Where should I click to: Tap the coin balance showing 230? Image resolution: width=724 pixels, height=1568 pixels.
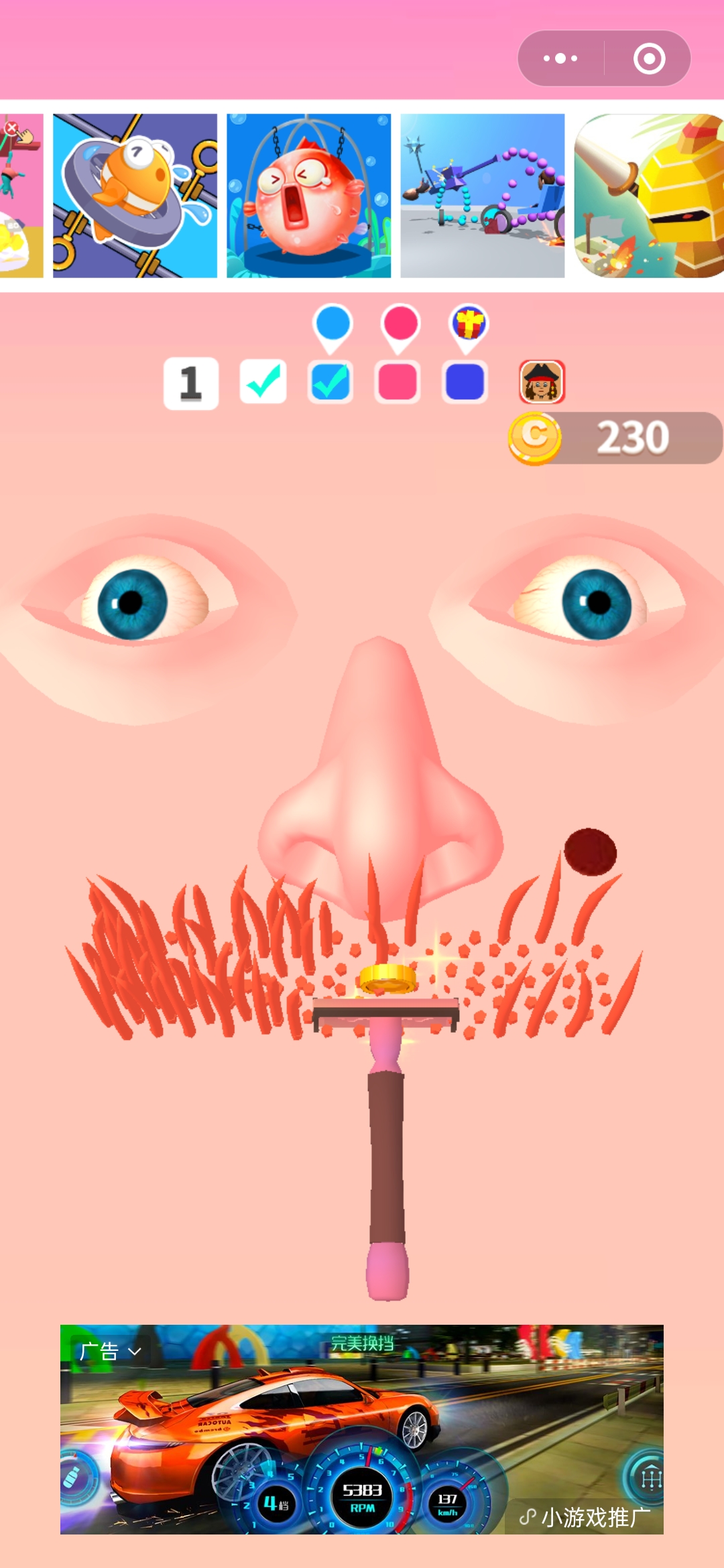point(615,438)
